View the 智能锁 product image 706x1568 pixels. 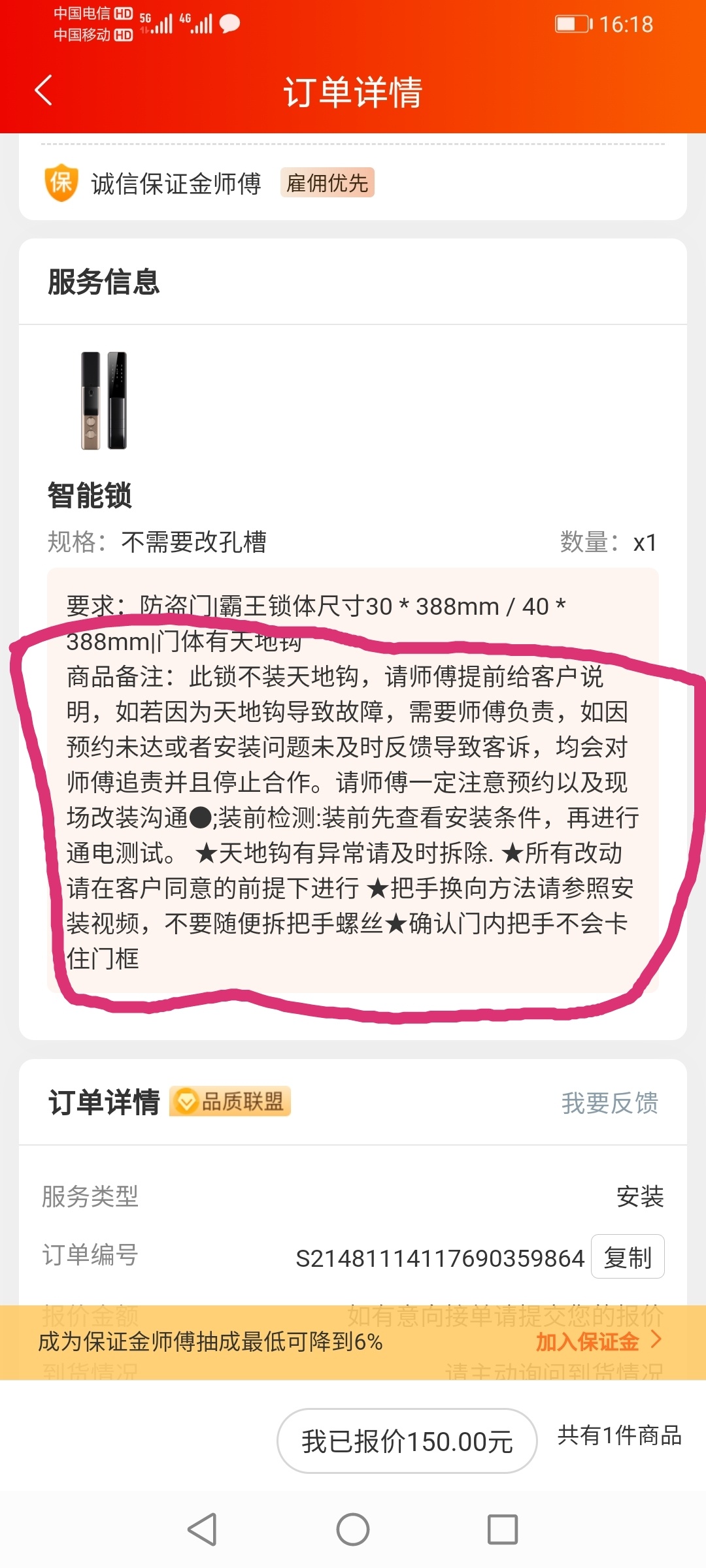click(x=103, y=400)
